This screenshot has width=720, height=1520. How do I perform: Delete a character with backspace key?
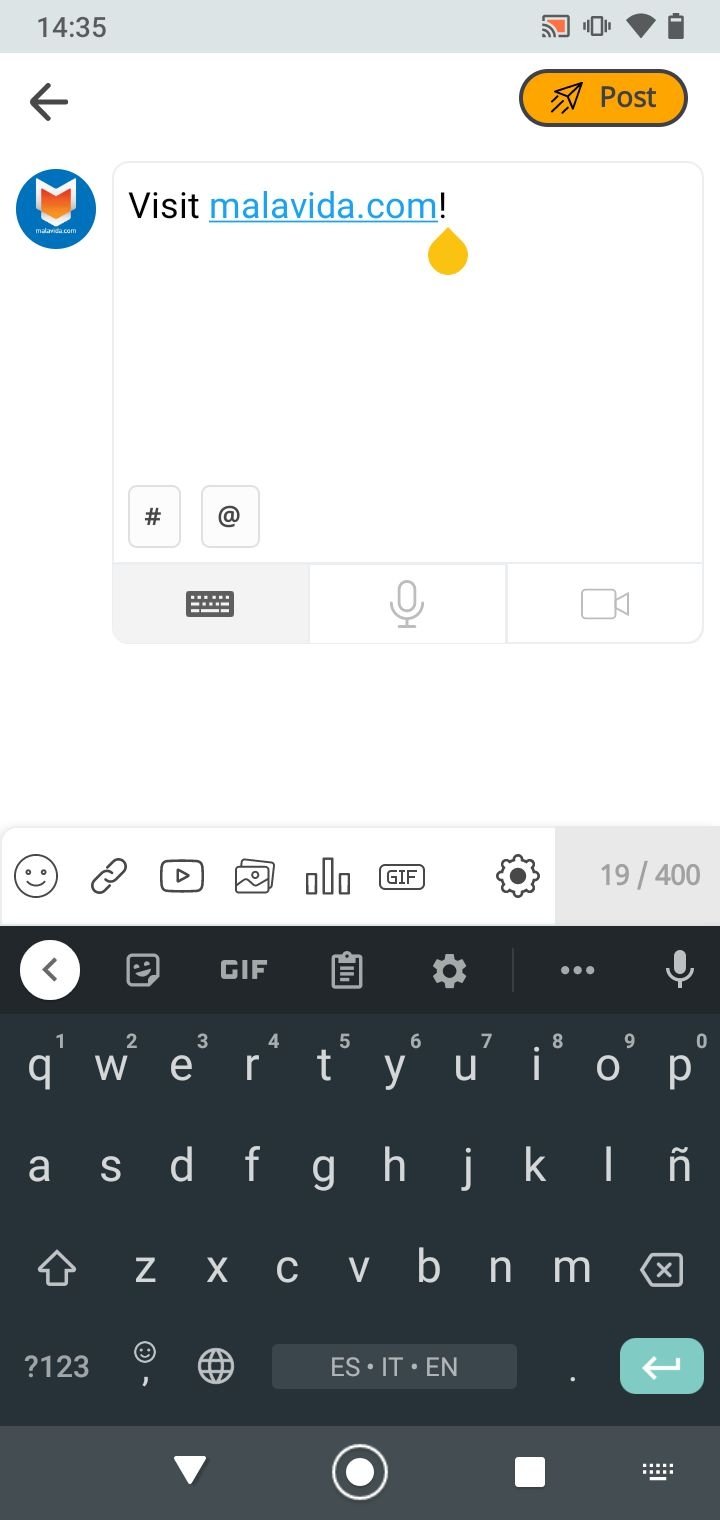(661, 1269)
